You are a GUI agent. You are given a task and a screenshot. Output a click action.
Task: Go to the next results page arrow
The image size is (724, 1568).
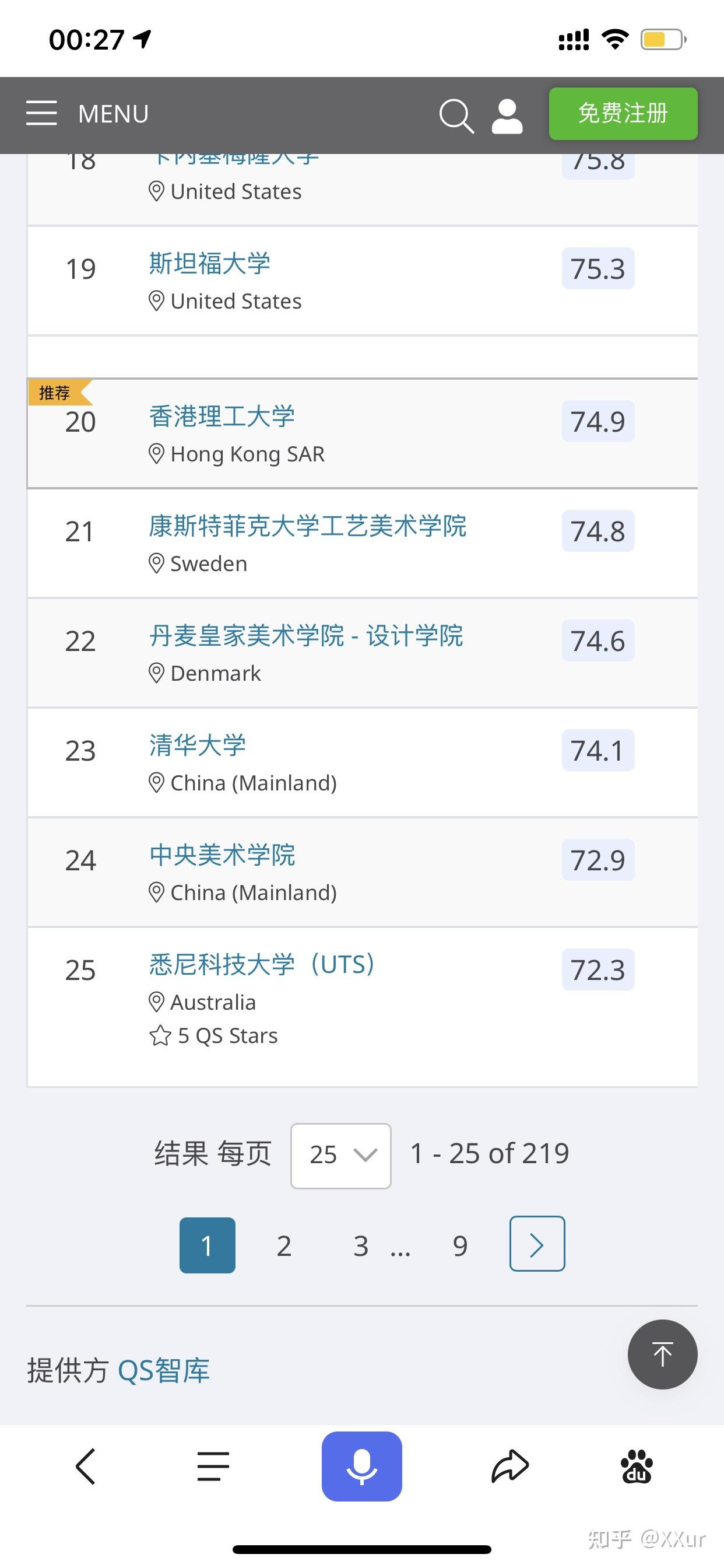pyautogui.click(x=537, y=1244)
